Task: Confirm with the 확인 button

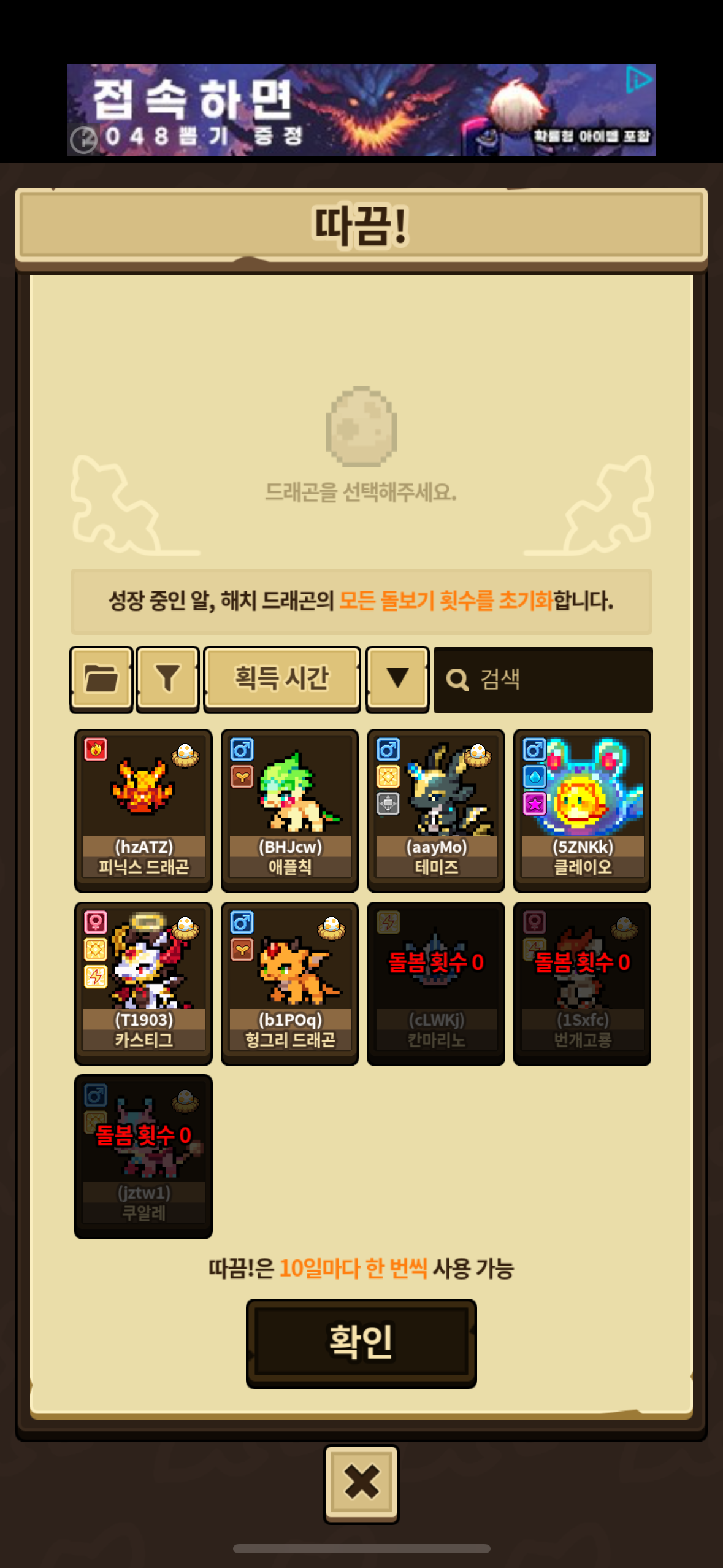Action: point(361,1343)
